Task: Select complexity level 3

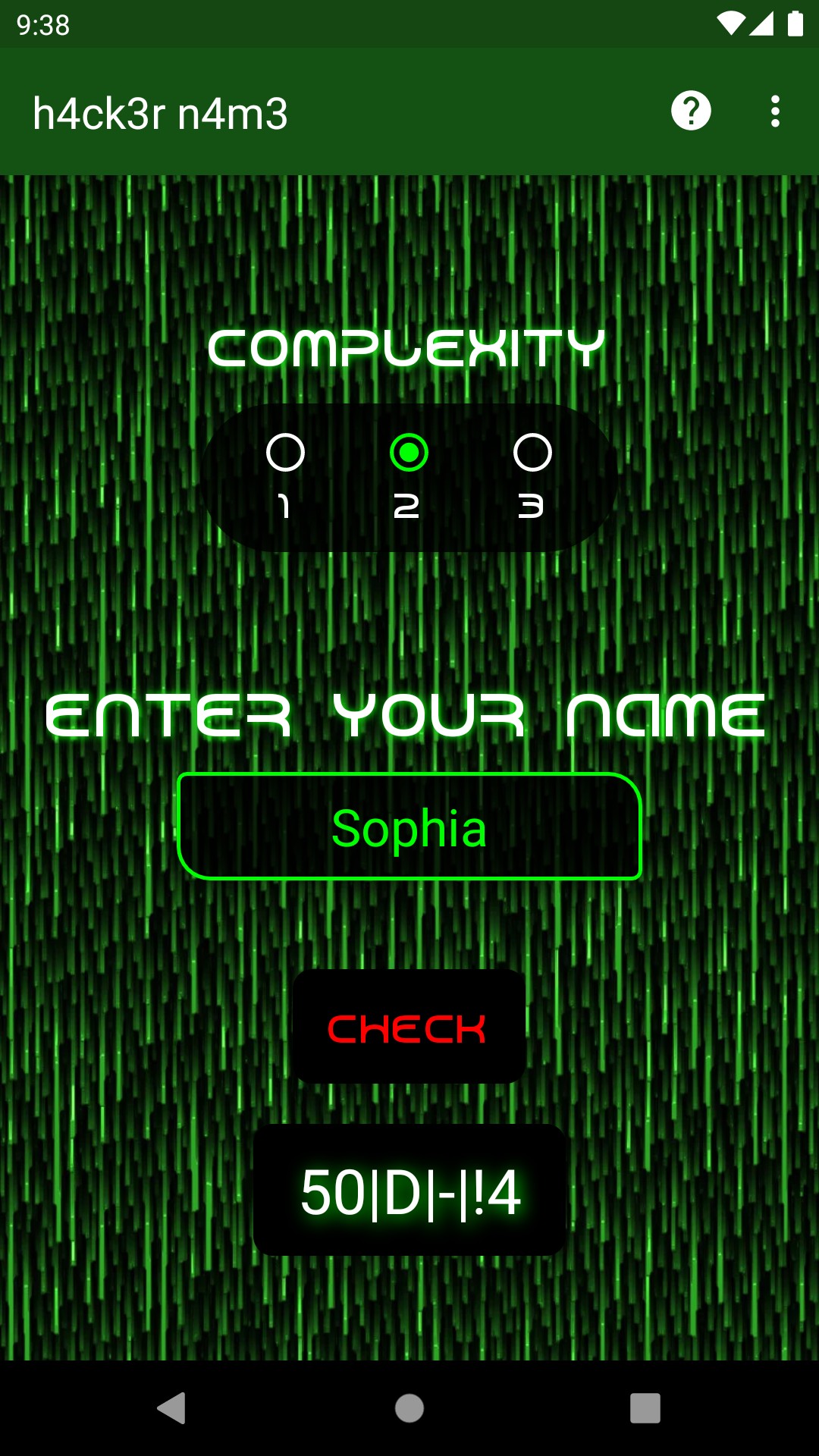Action: (x=532, y=453)
